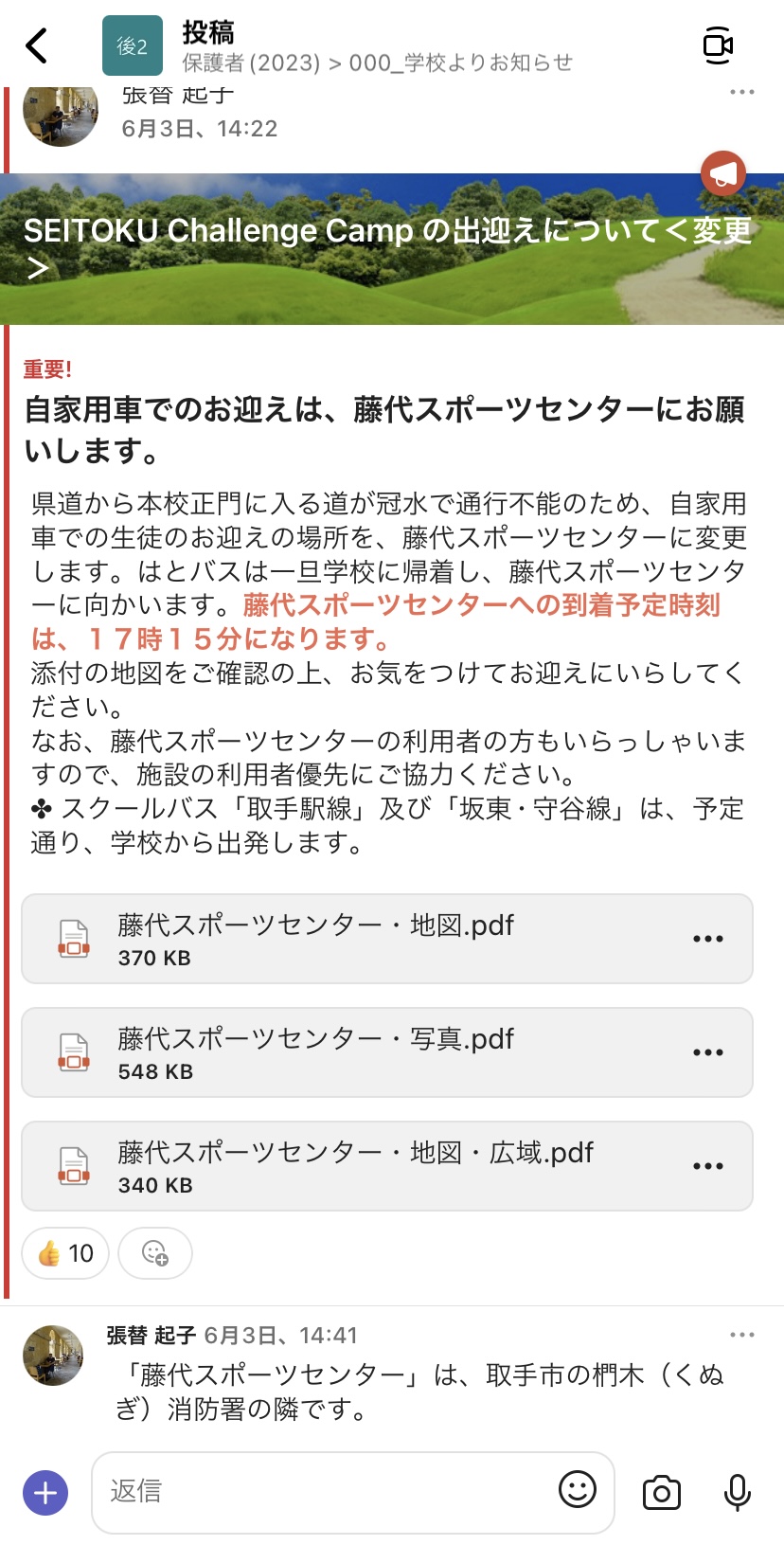Open options for the 14:41 reply
This screenshot has height=1563, width=784.
(x=742, y=1335)
